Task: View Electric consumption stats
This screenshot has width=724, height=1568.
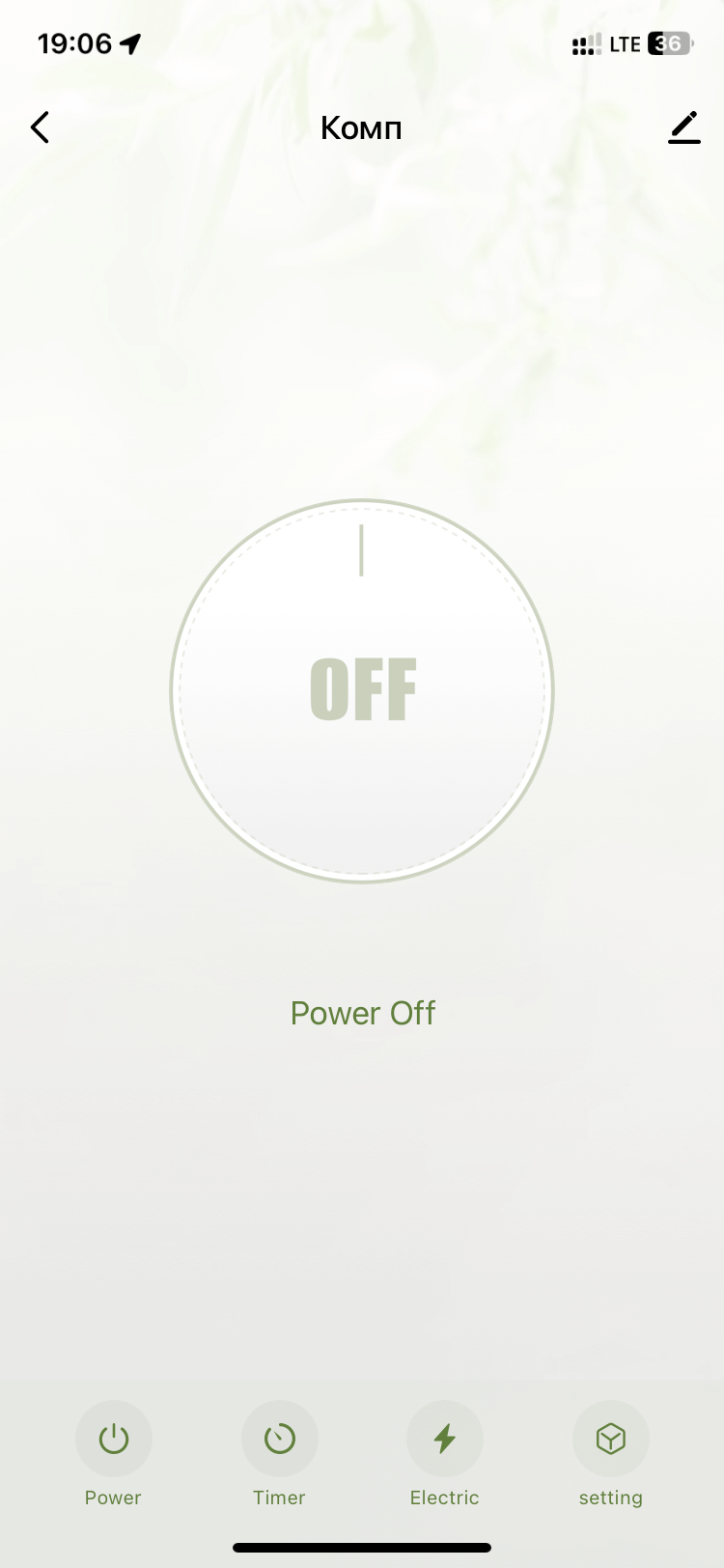Action: [x=445, y=1439]
